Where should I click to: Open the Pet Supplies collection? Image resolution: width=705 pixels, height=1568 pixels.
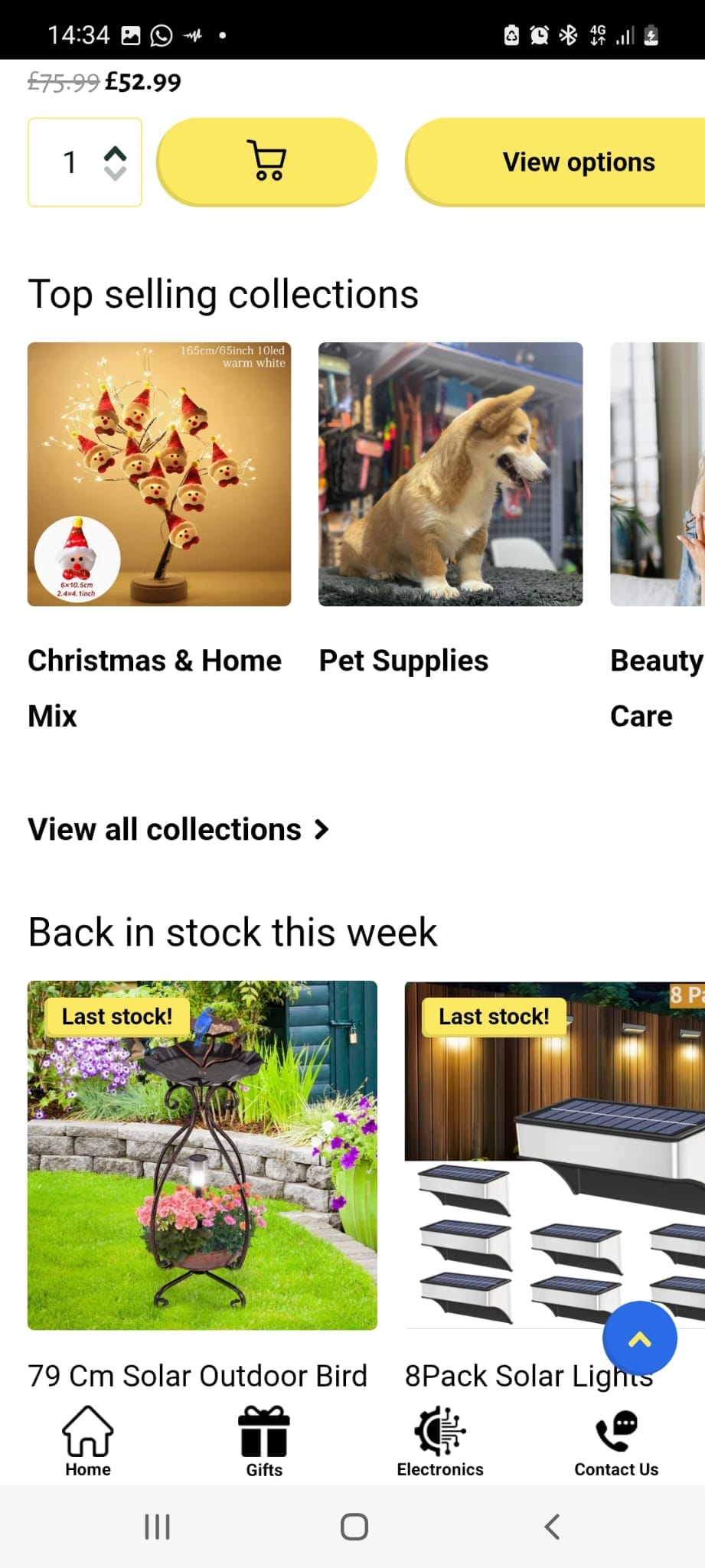[450, 474]
